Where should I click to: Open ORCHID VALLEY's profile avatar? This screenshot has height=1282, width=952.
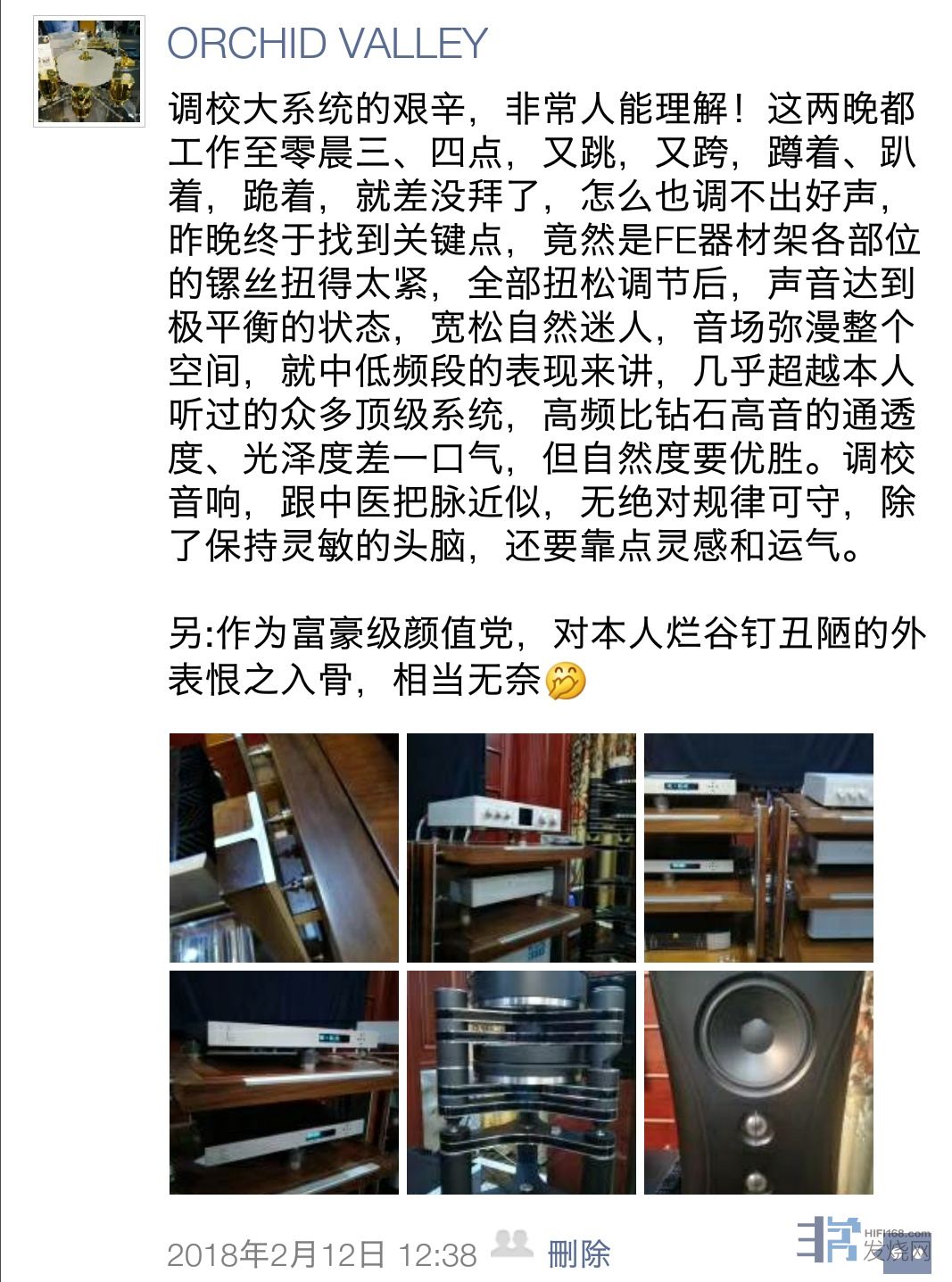pyautogui.click(x=89, y=71)
